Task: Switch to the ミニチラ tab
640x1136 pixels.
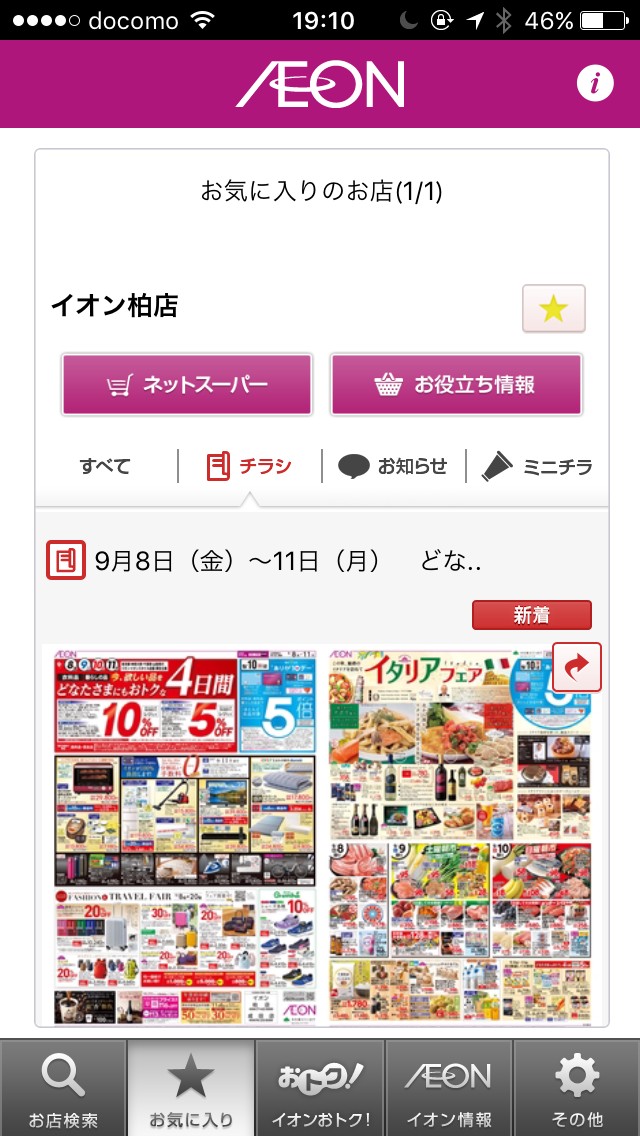Action: coord(538,466)
